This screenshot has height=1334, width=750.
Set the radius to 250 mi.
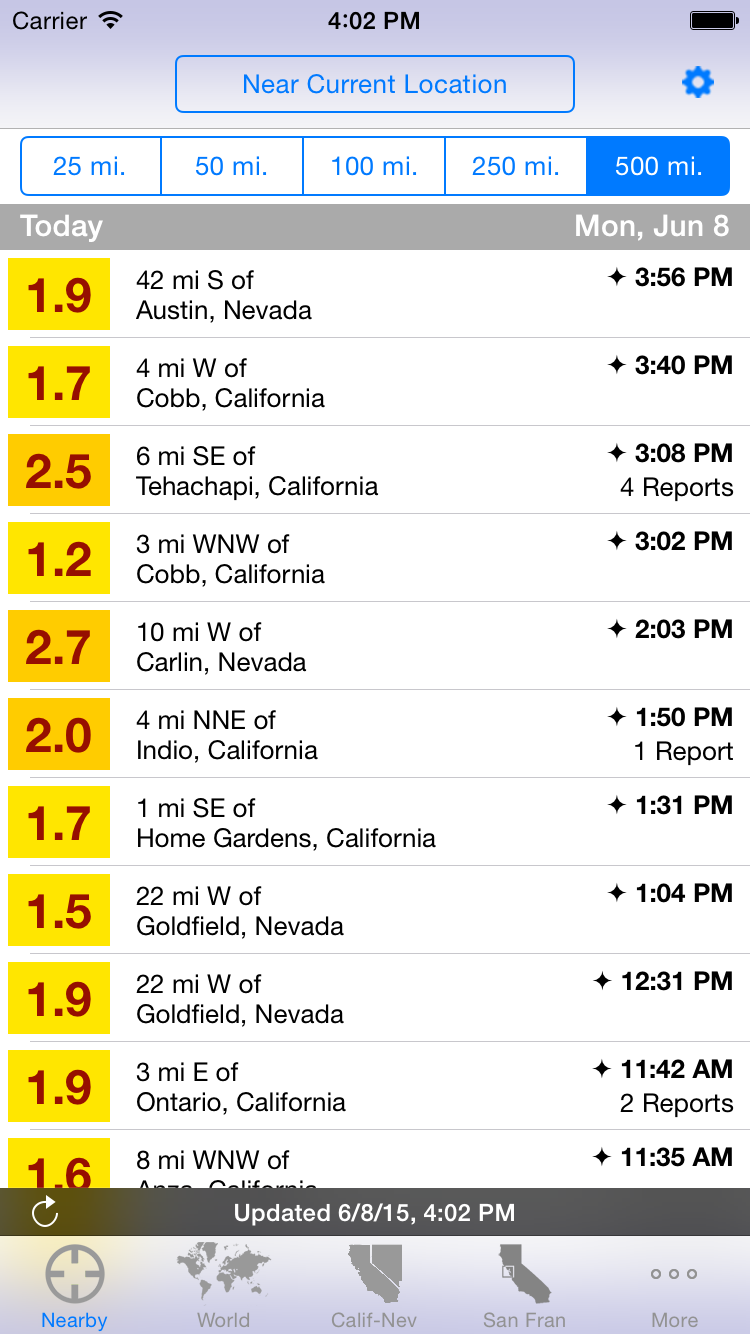pos(515,166)
